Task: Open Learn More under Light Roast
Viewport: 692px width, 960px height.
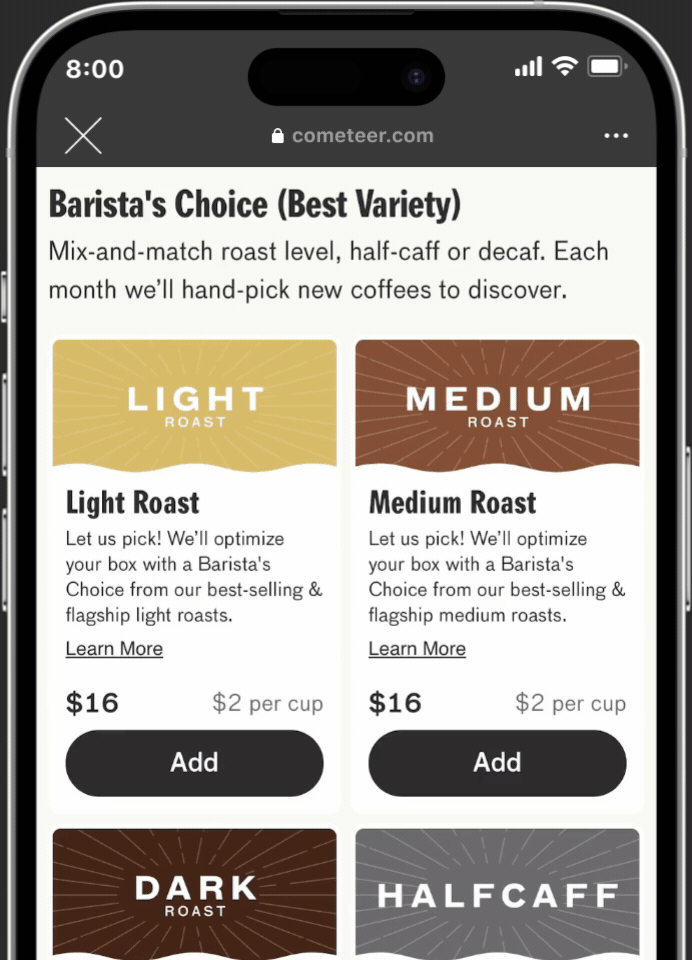Action: [x=114, y=649]
